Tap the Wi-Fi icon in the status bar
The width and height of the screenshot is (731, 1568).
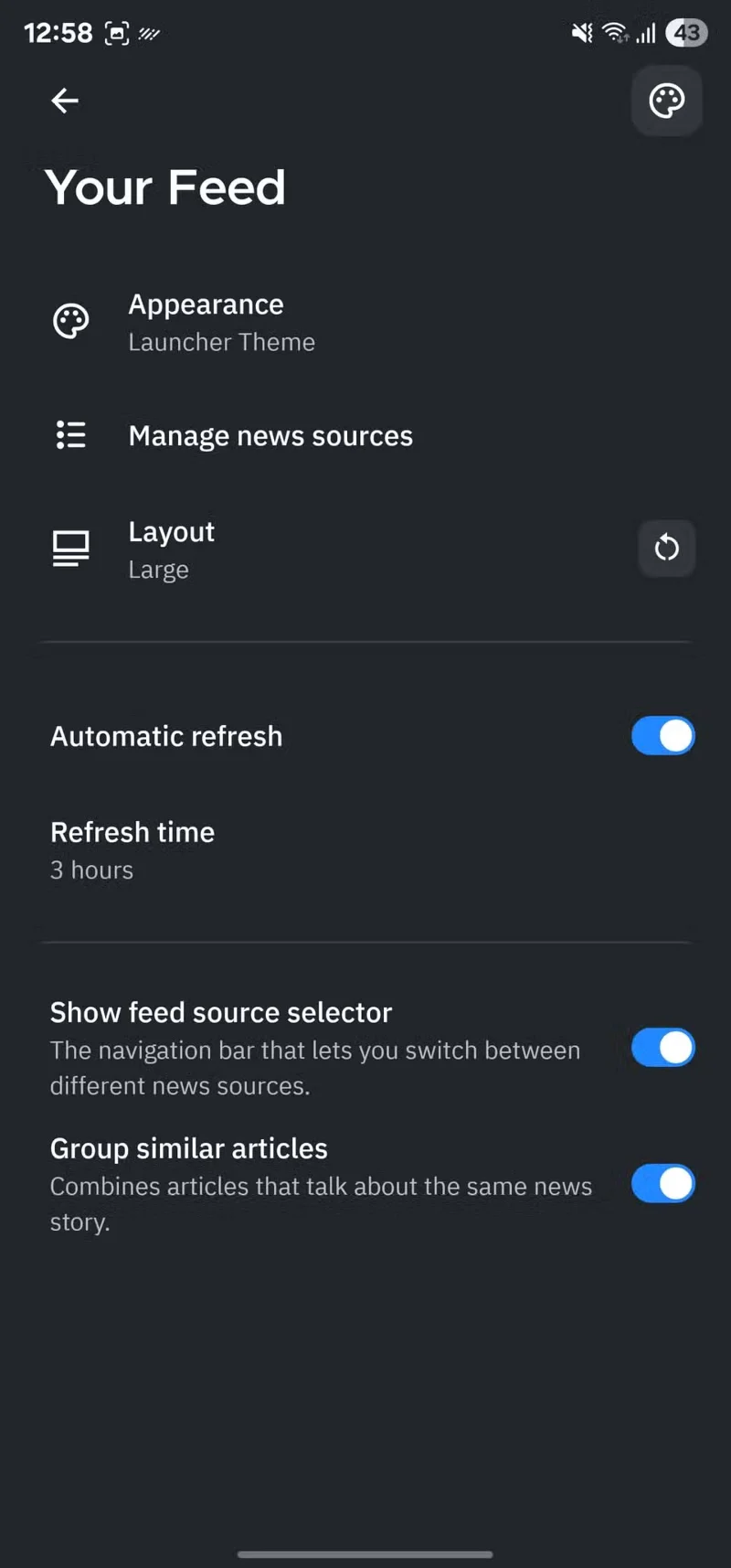614,32
